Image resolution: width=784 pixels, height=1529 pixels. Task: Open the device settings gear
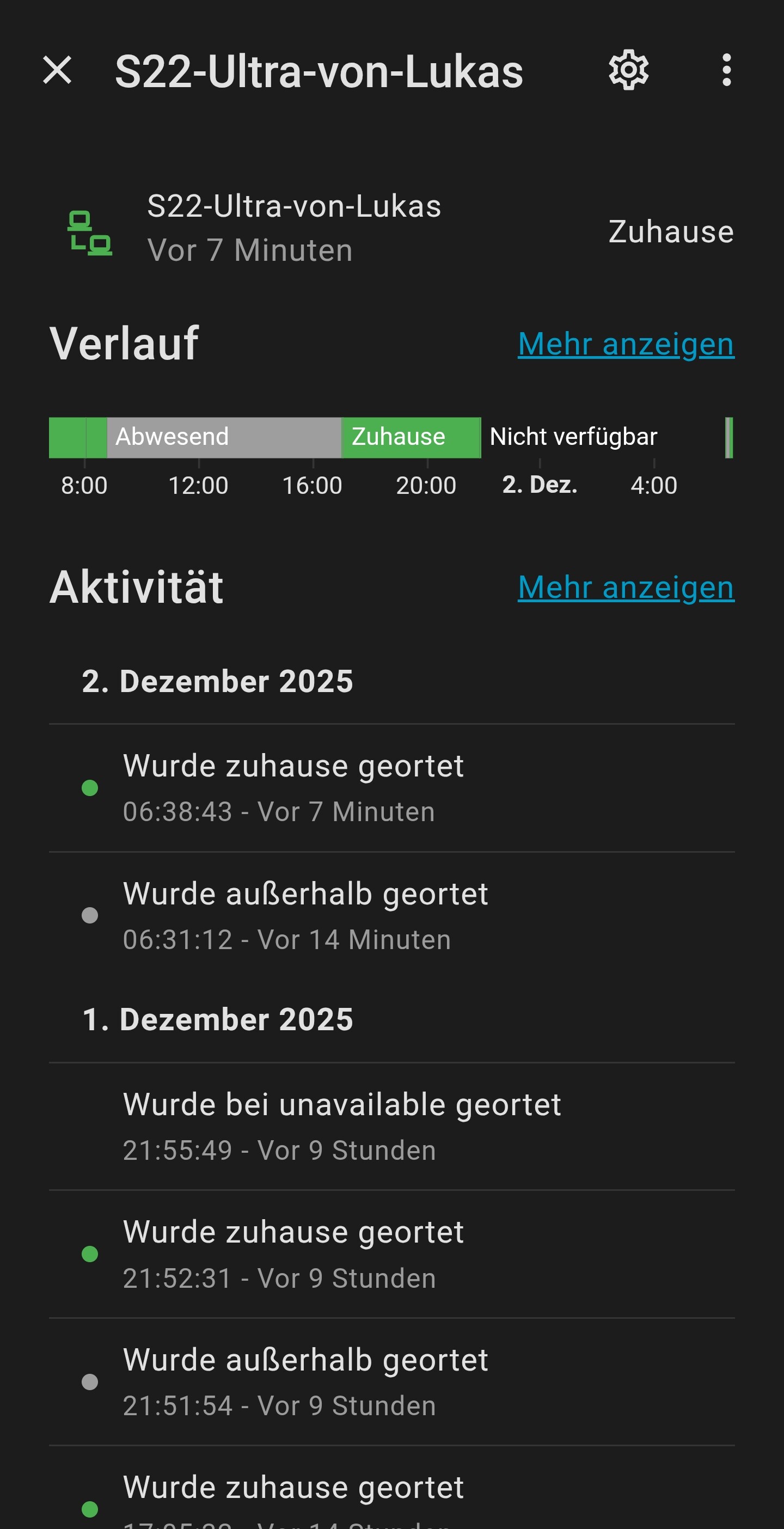pyautogui.click(x=628, y=71)
